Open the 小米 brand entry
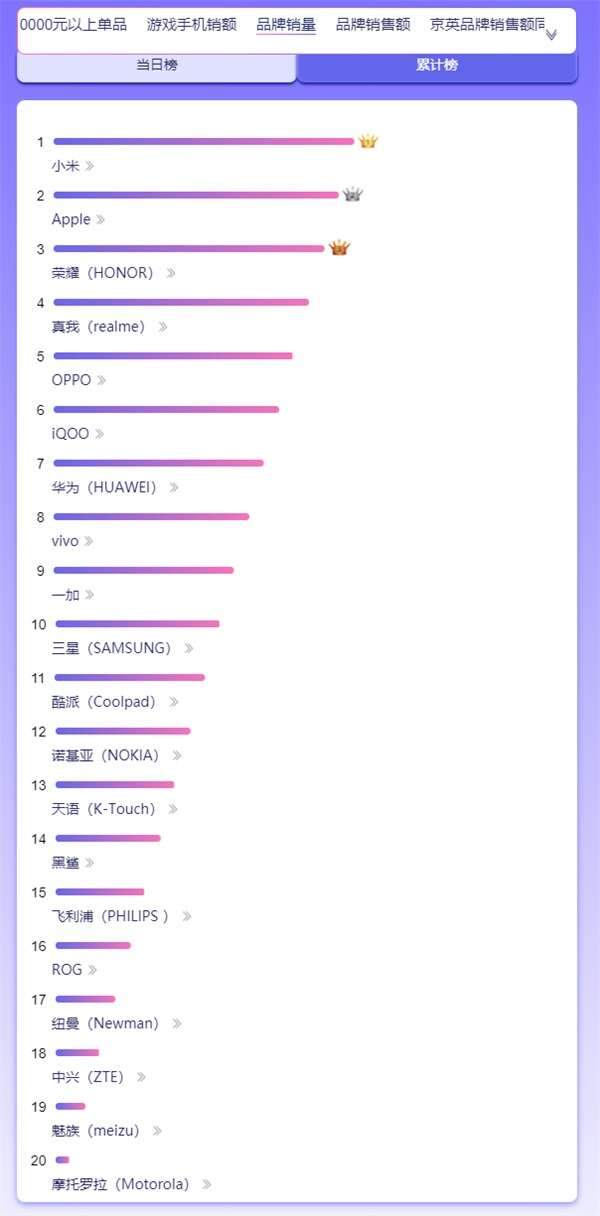 (72, 166)
